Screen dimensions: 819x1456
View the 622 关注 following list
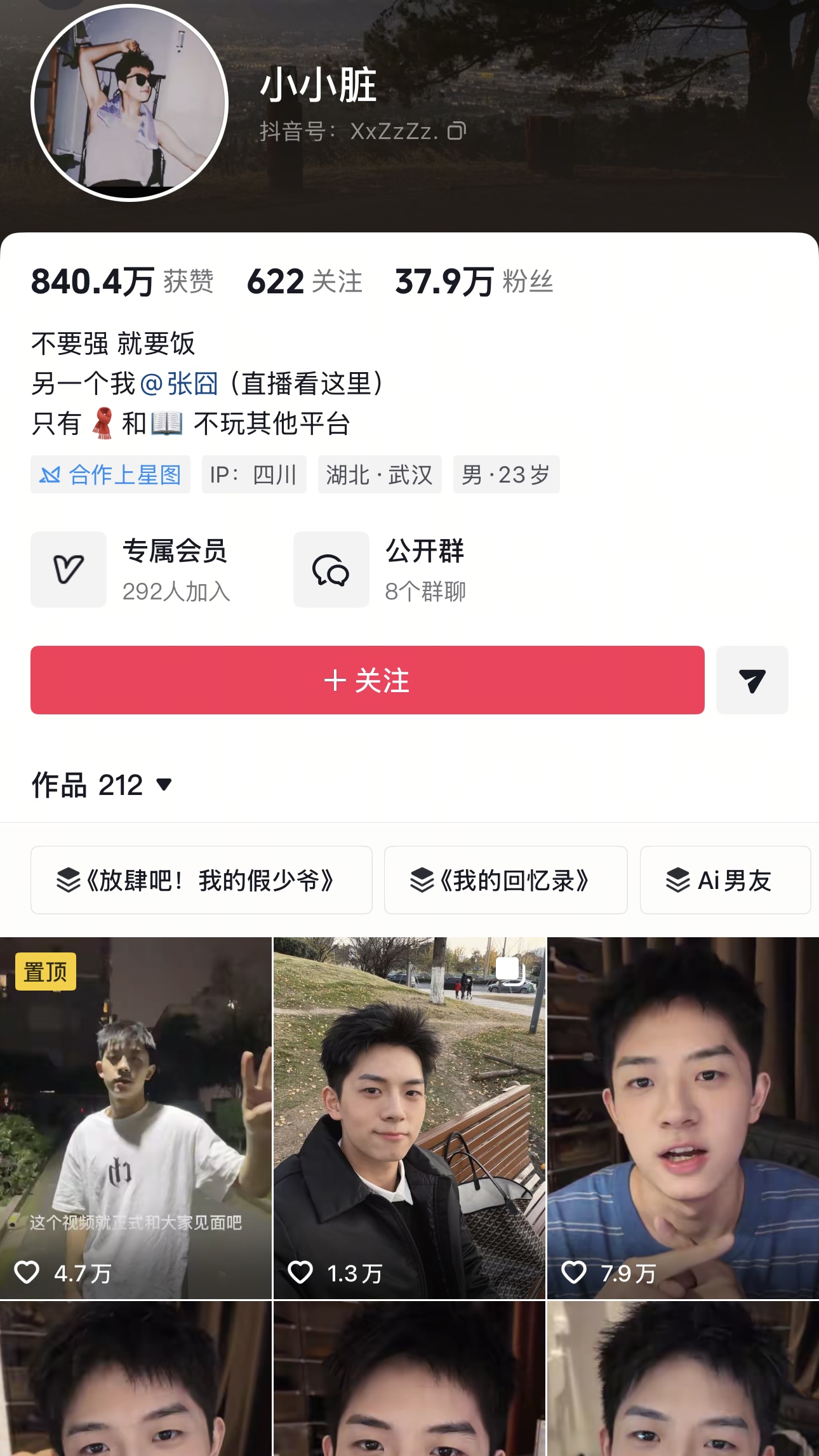[305, 281]
